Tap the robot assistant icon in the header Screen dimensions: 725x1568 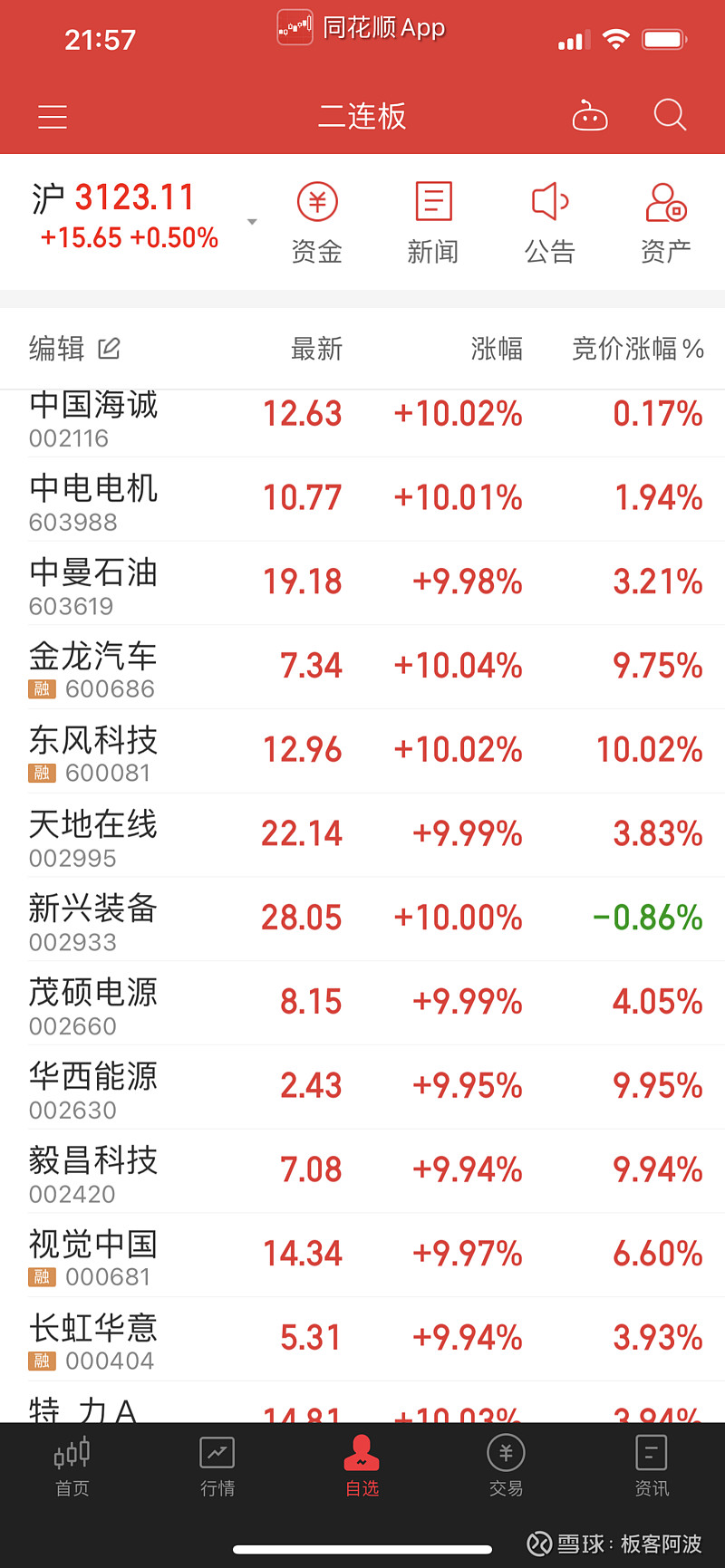[x=590, y=116]
